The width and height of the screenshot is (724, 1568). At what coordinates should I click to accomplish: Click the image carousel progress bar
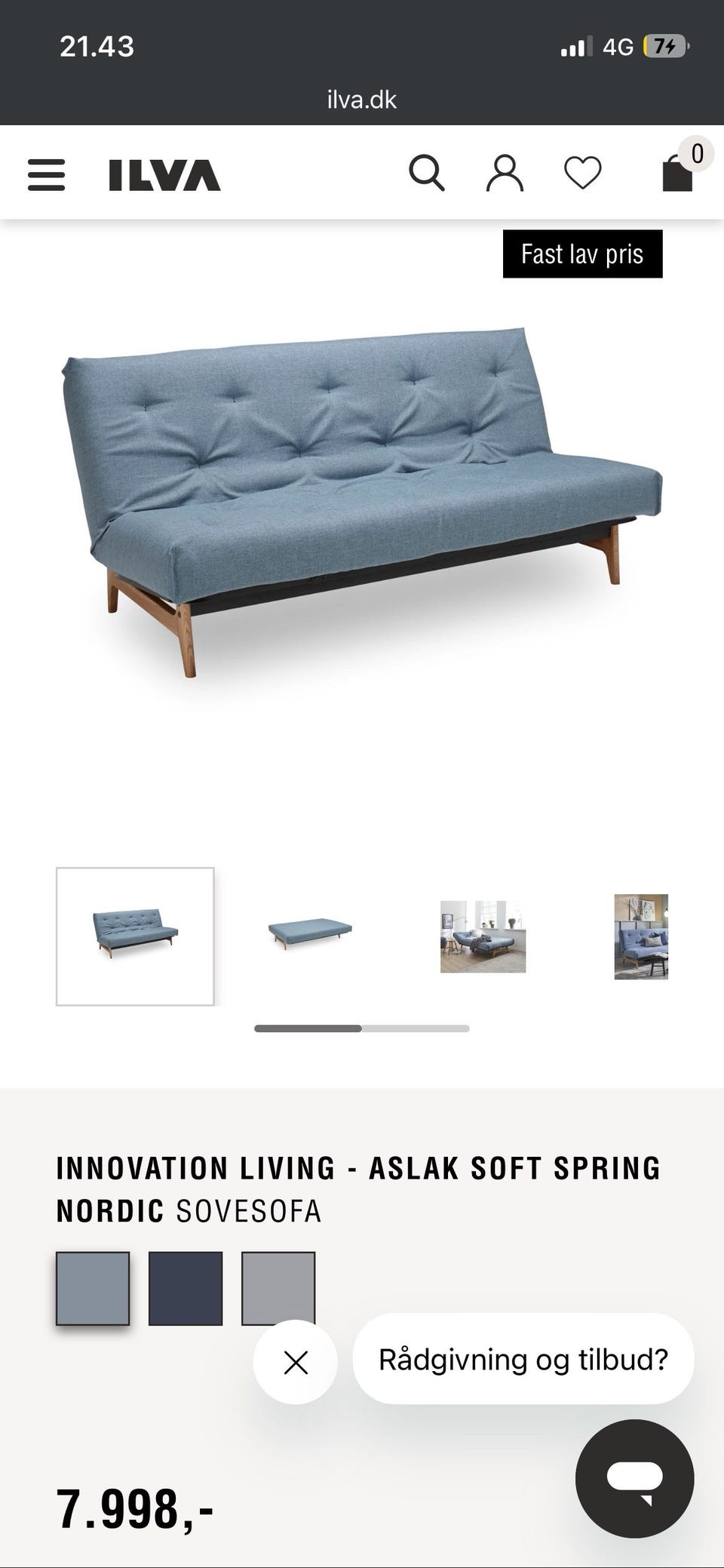tap(361, 1026)
